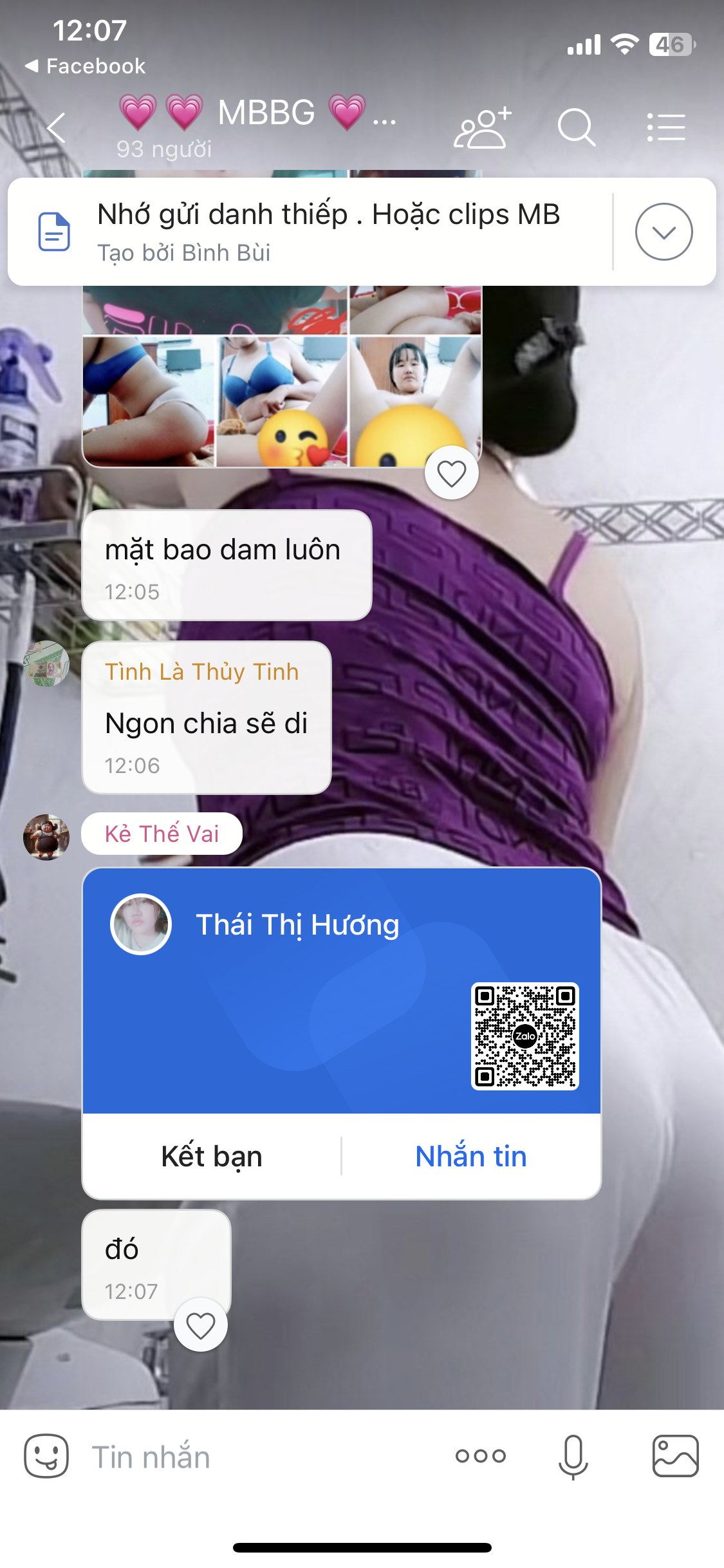Tap Kết bạn on the contact card
The width and height of the screenshot is (724, 1568).
point(212,1157)
